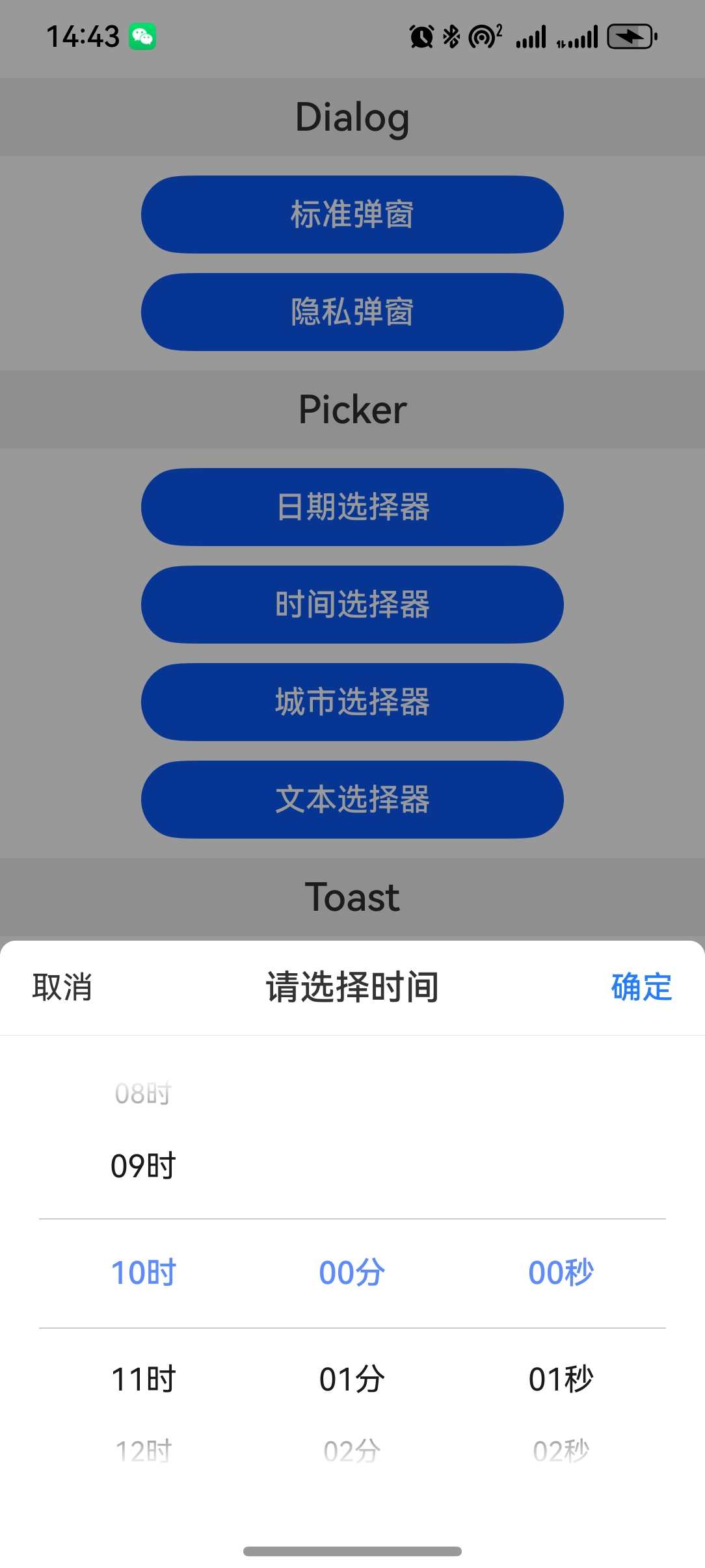705x1568 pixels.
Task: Open the 时间选择器 time picker
Action: click(x=352, y=605)
